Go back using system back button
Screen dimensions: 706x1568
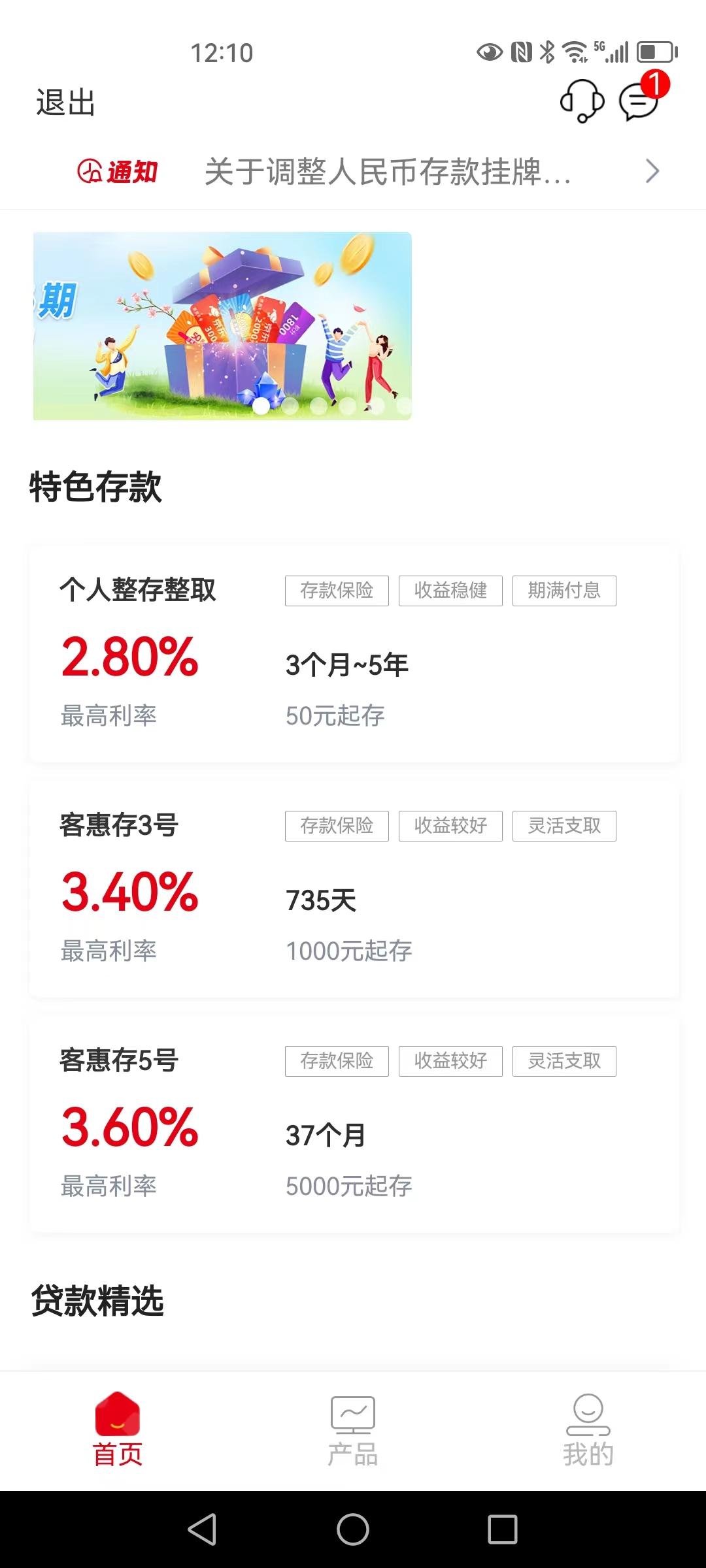[x=202, y=1529]
